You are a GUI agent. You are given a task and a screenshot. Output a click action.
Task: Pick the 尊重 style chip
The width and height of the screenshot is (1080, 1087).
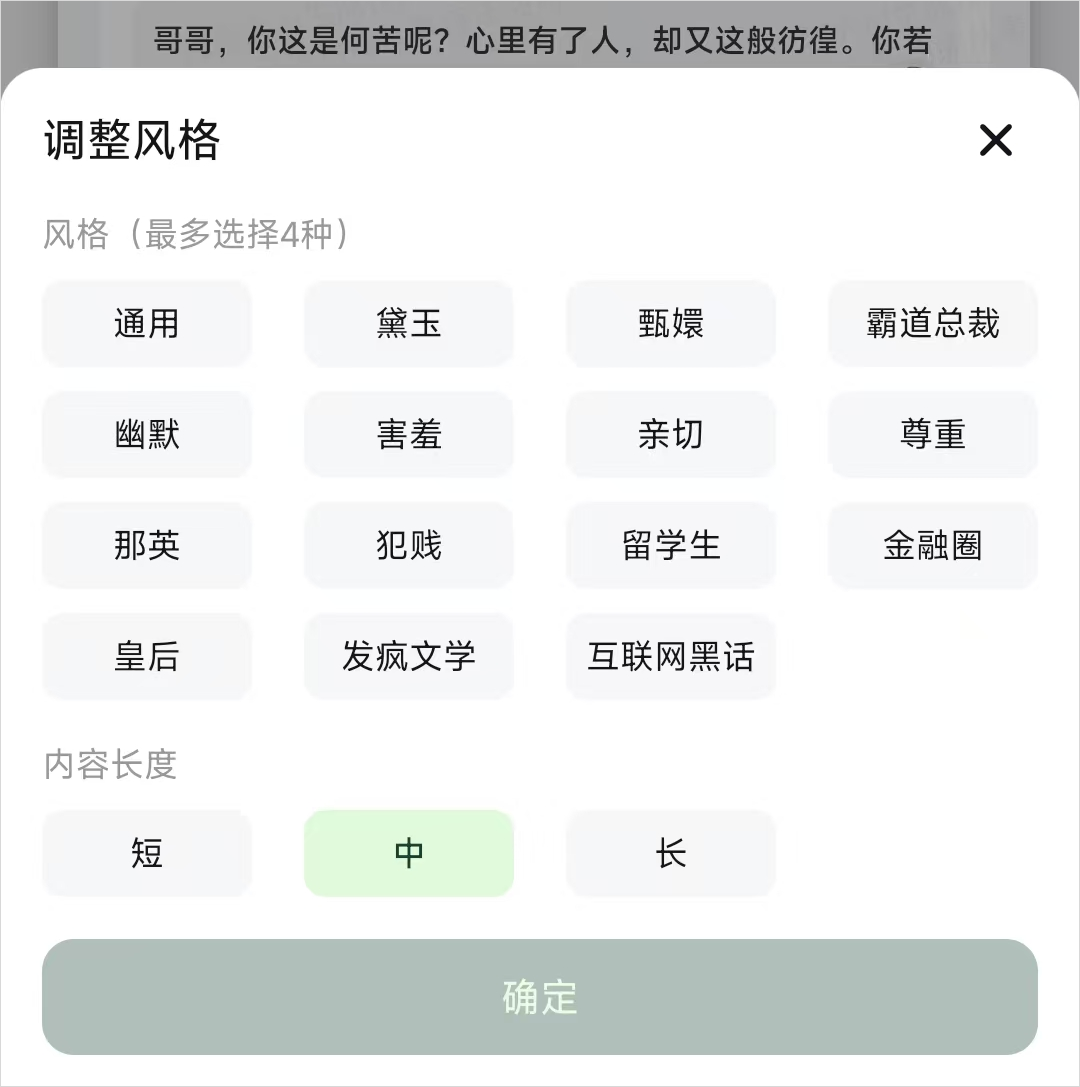[x=933, y=435]
